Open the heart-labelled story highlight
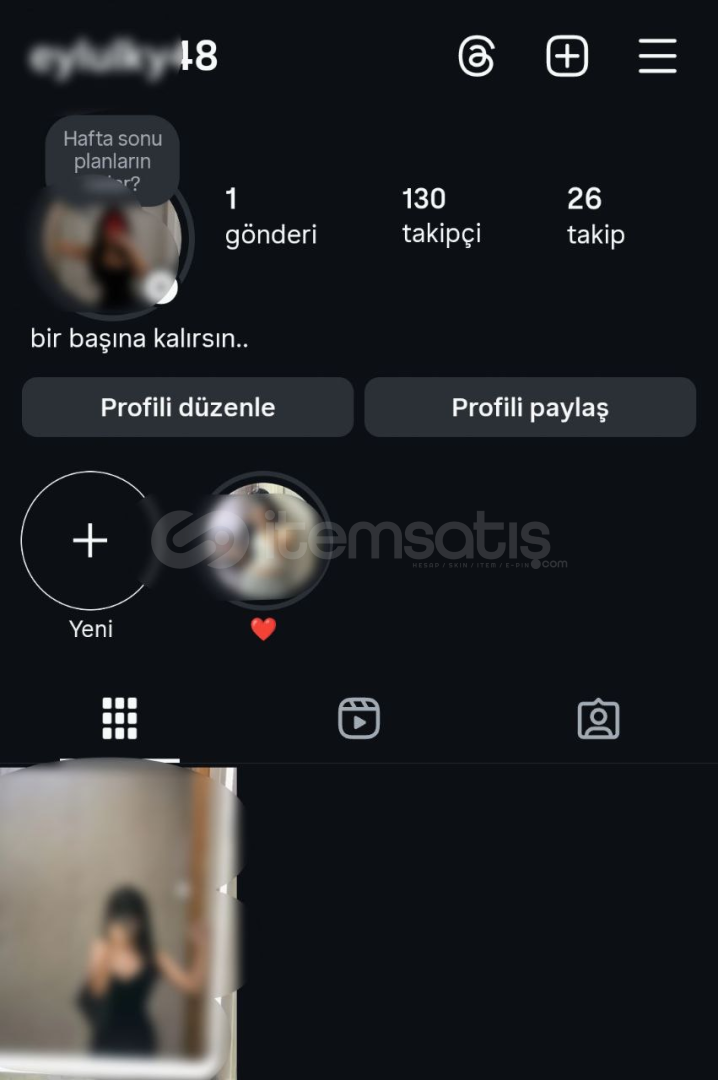Image resolution: width=718 pixels, height=1080 pixels. [x=264, y=541]
